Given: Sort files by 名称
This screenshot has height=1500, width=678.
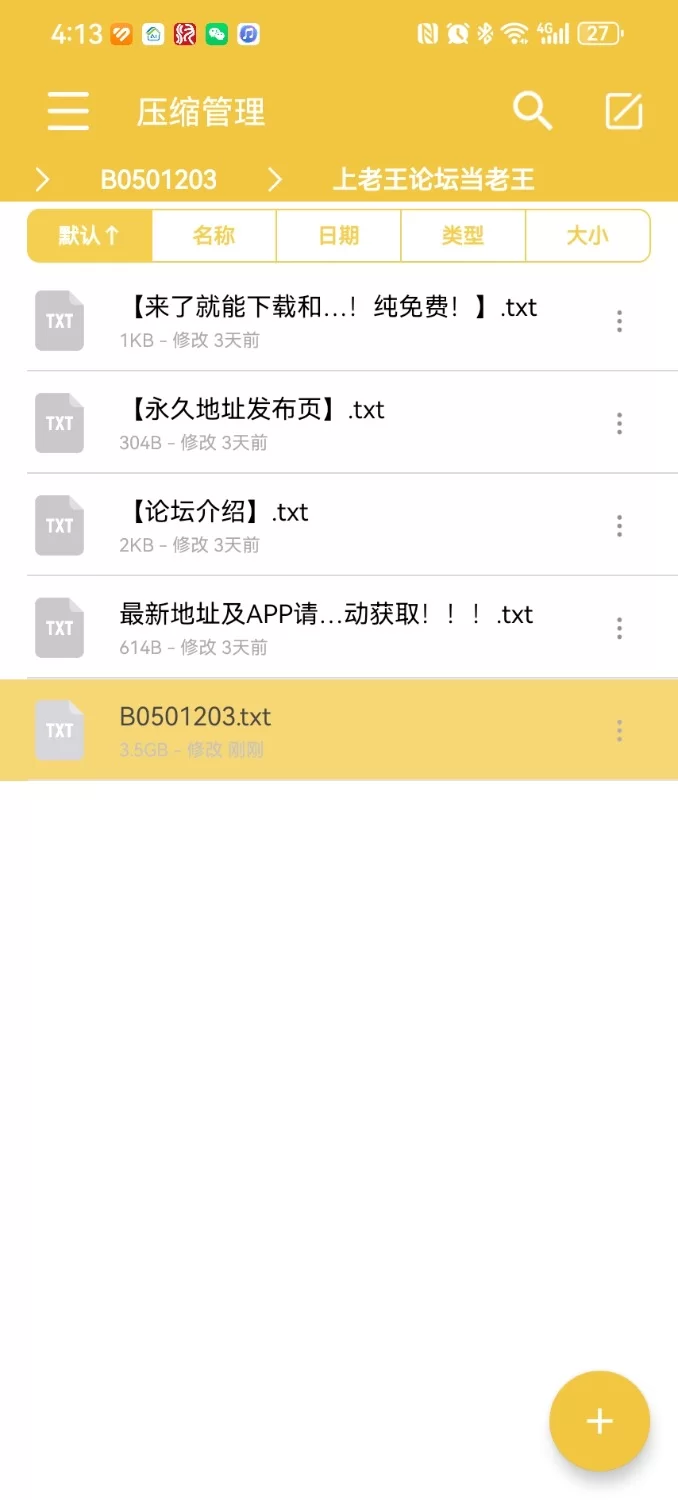Looking at the screenshot, I should point(214,236).
